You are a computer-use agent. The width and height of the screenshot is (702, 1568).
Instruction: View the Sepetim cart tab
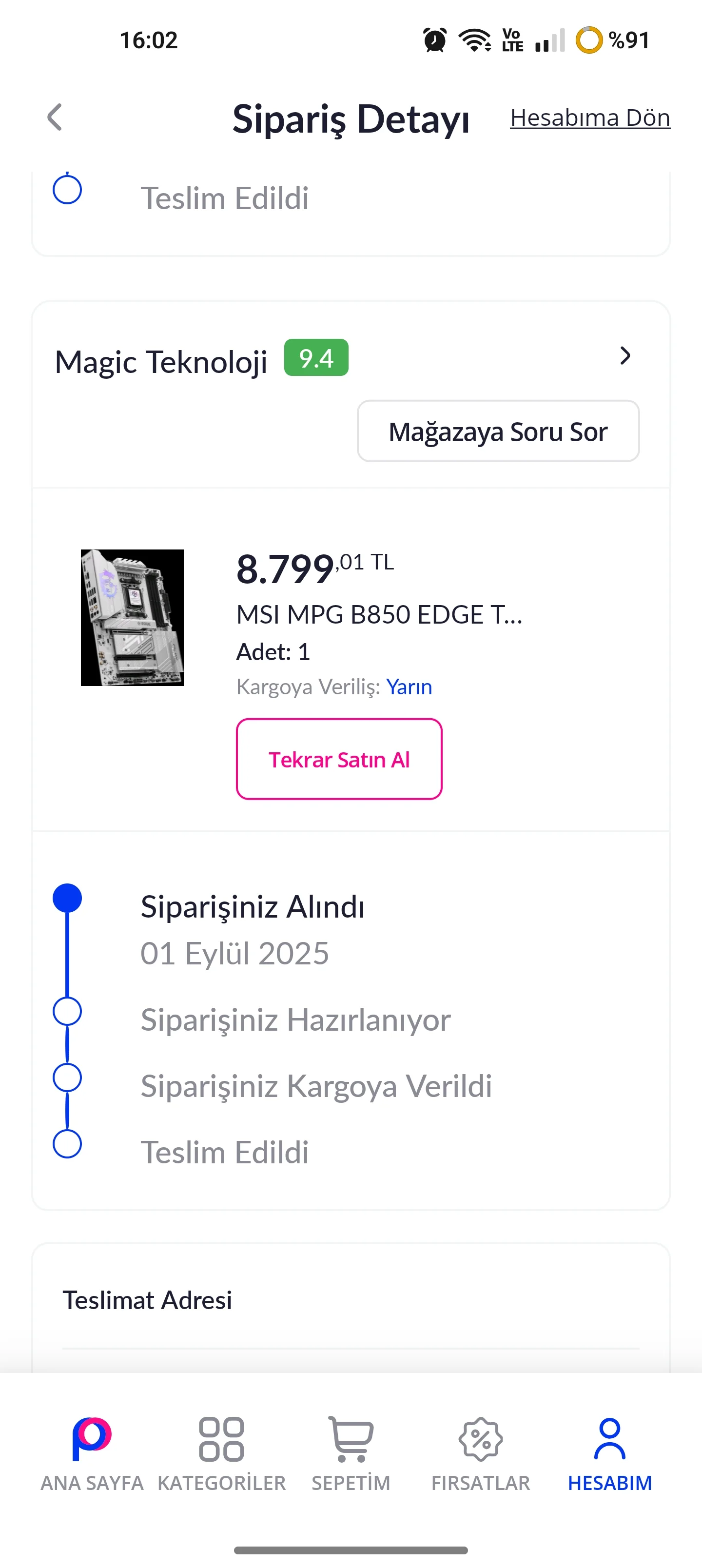[x=351, y=1453]
